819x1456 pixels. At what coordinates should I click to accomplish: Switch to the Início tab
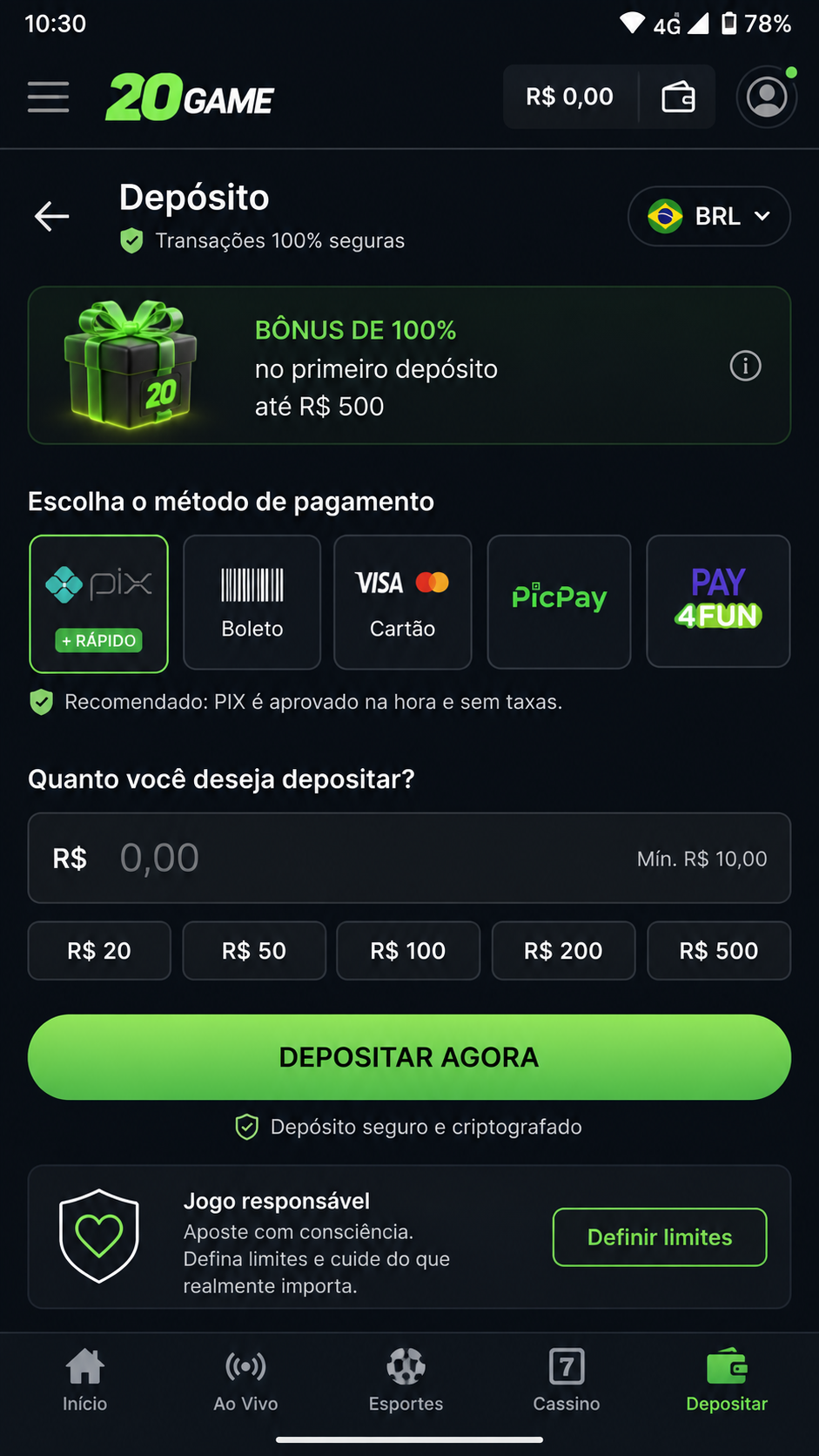point(85,1380)
